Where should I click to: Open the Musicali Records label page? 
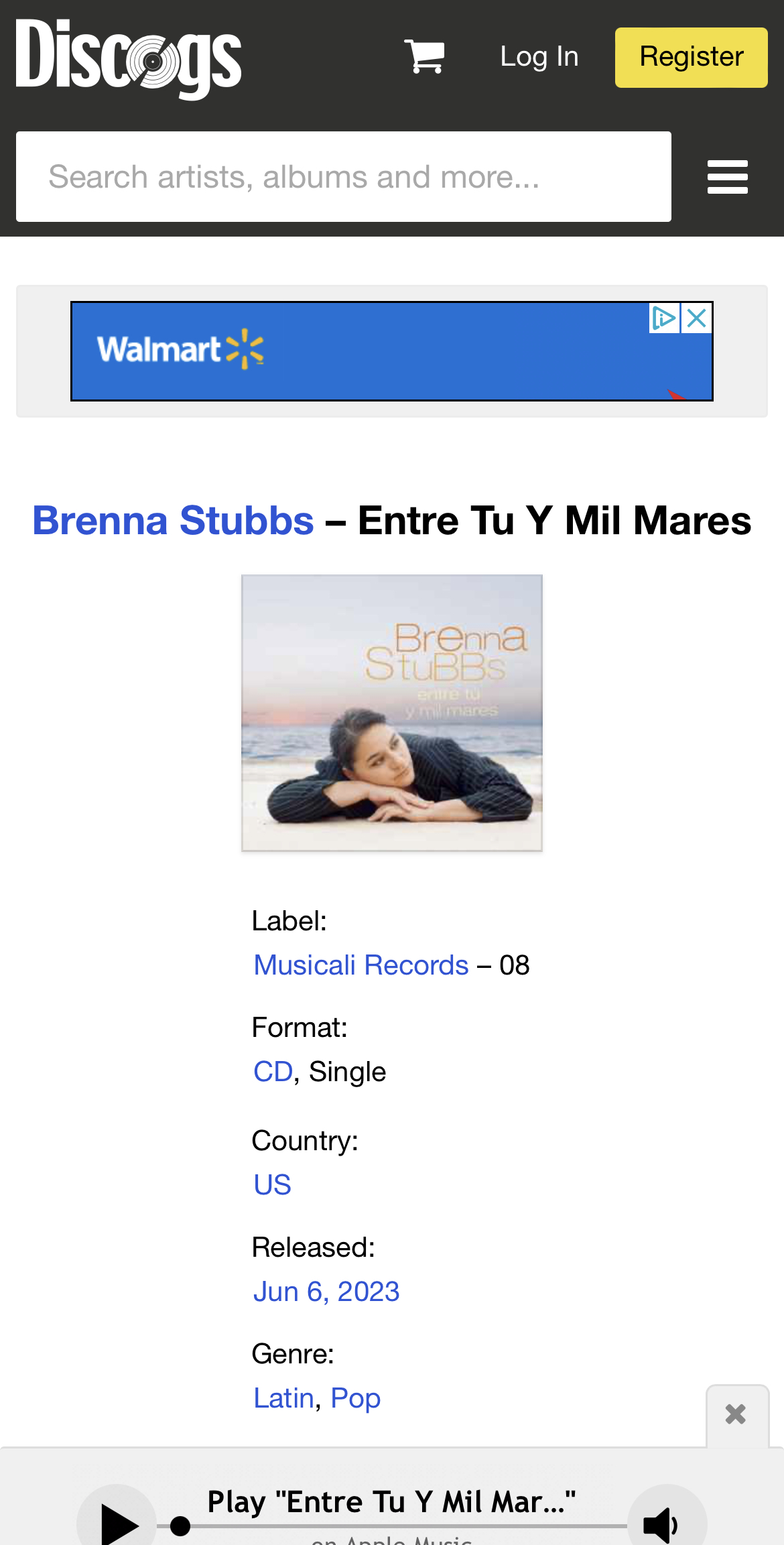click(361, 965)
